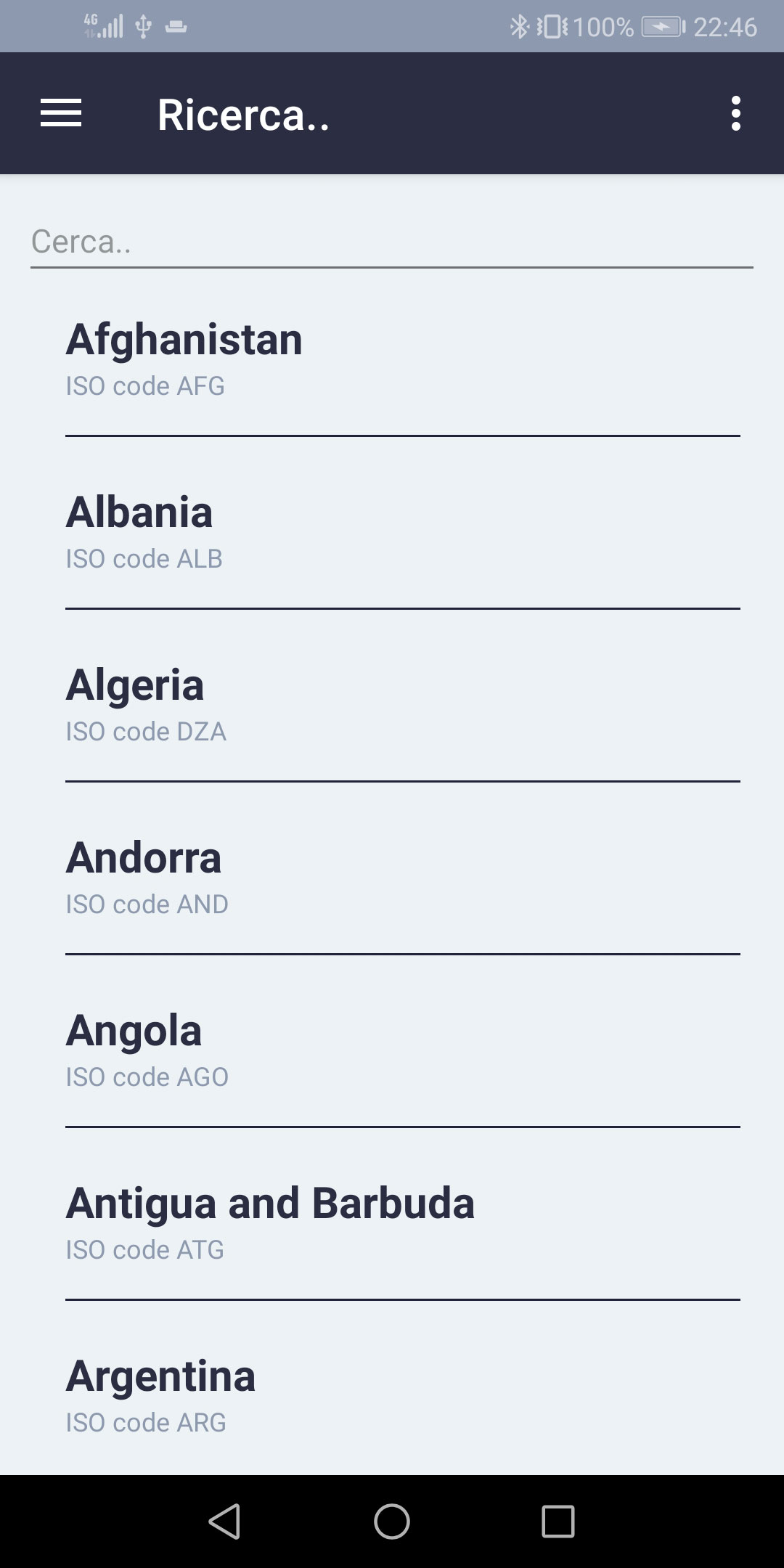This screenshot has width=784, height=1568.
Task: Focus the Cerca.. search field
Action: click(x=391, y=242)
